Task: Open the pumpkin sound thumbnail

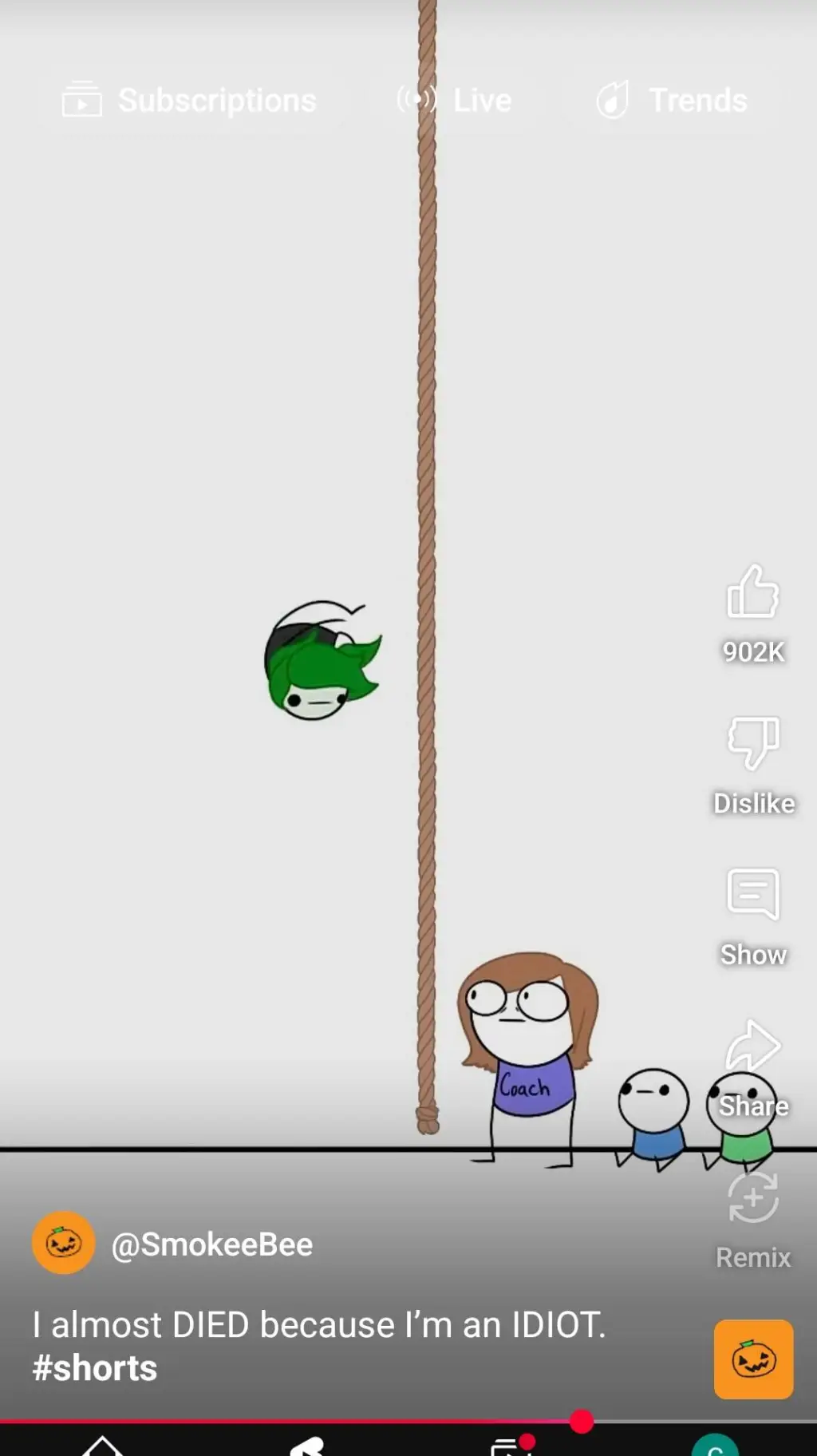Action: (x=753, y=1359)
